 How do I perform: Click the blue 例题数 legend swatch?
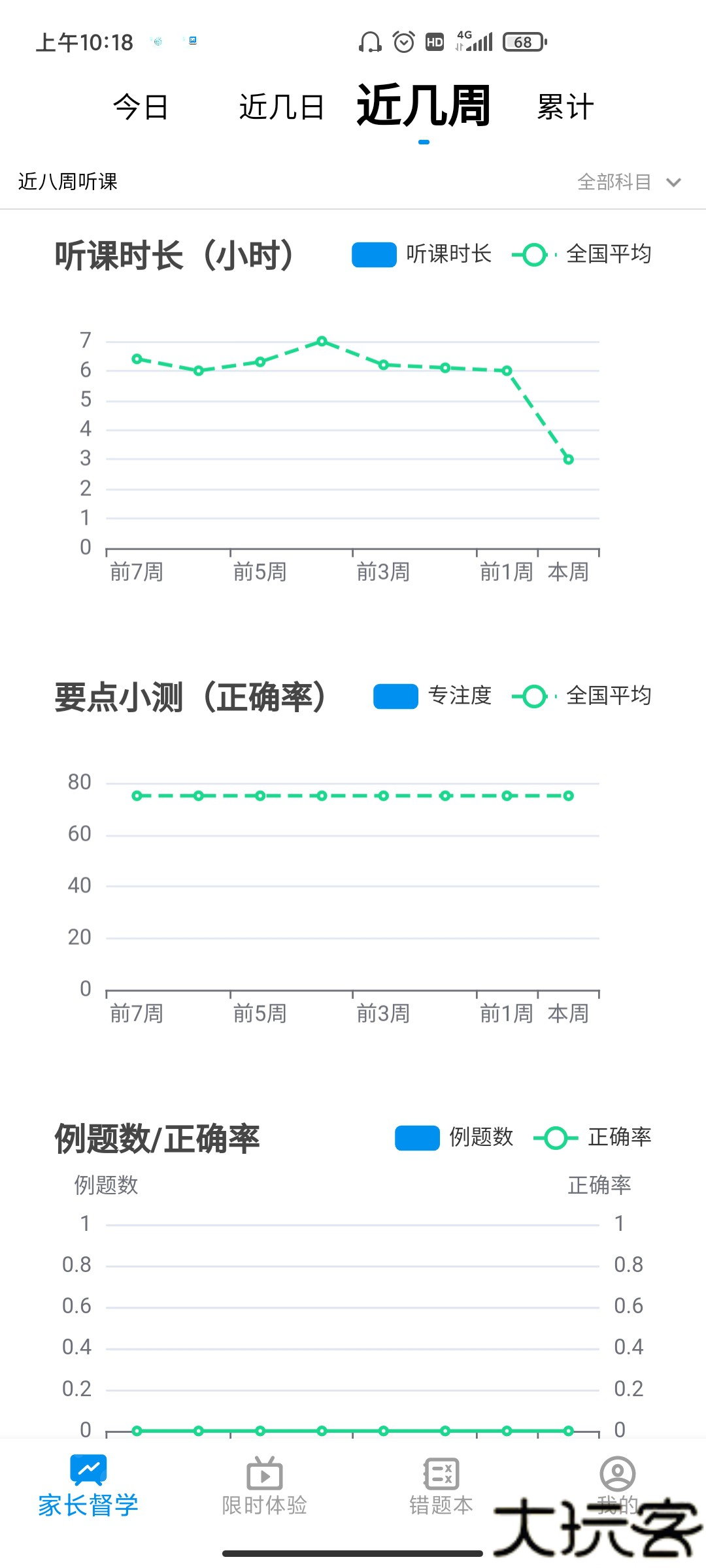[416, 1137]
